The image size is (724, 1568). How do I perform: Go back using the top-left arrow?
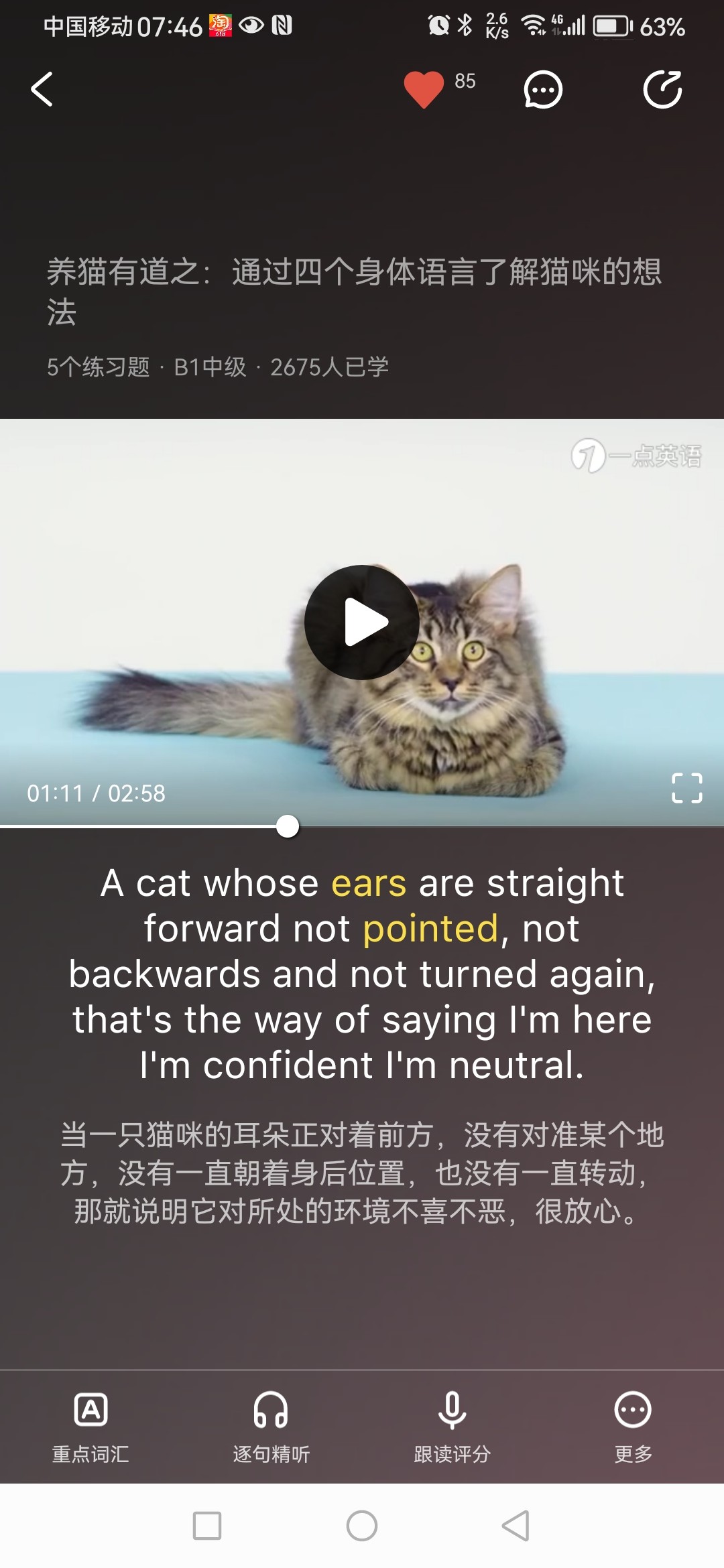tap(42, 89)
